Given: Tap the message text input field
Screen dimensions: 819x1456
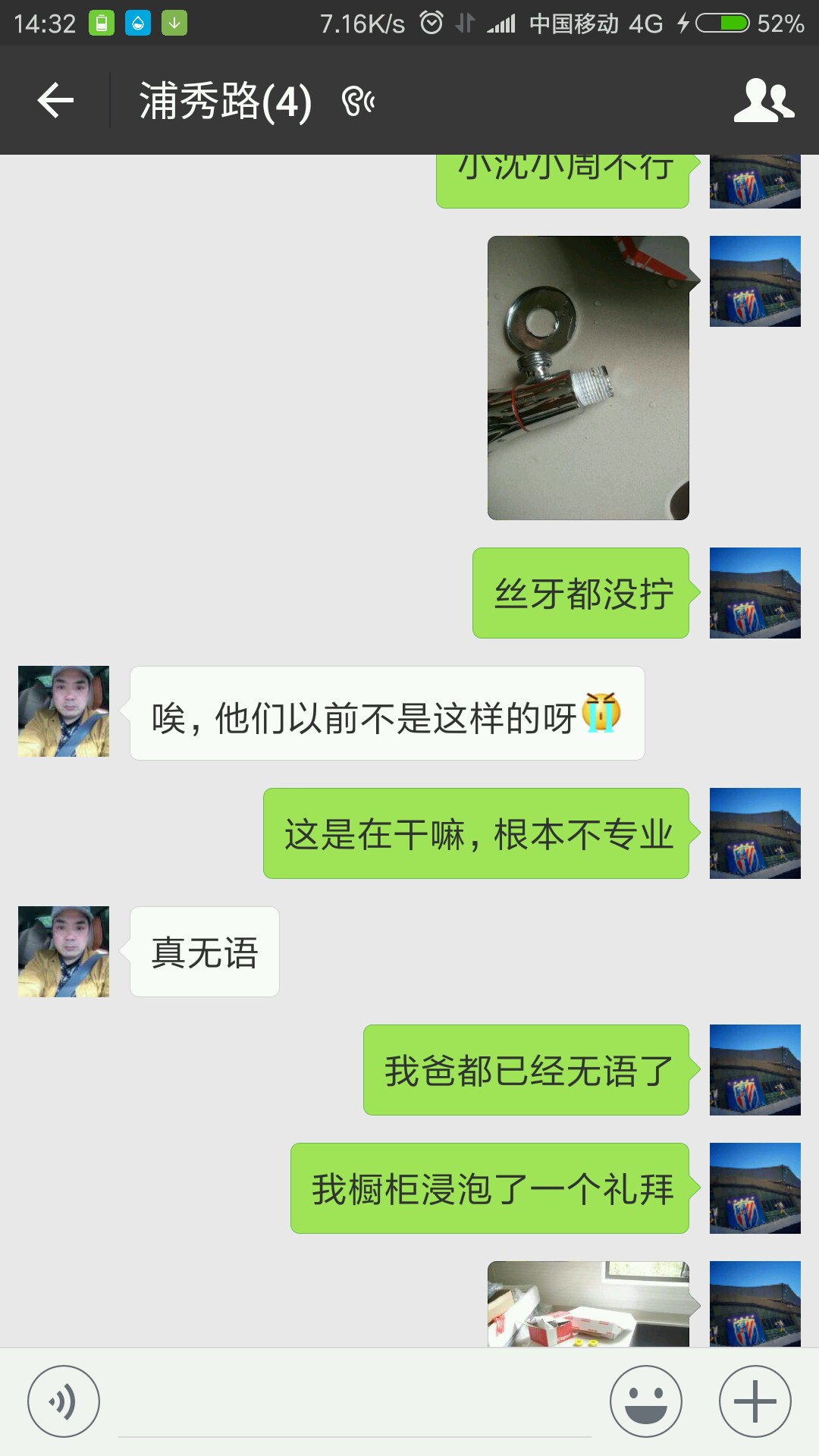Looking at the screenshot, I should [354, 1404].
